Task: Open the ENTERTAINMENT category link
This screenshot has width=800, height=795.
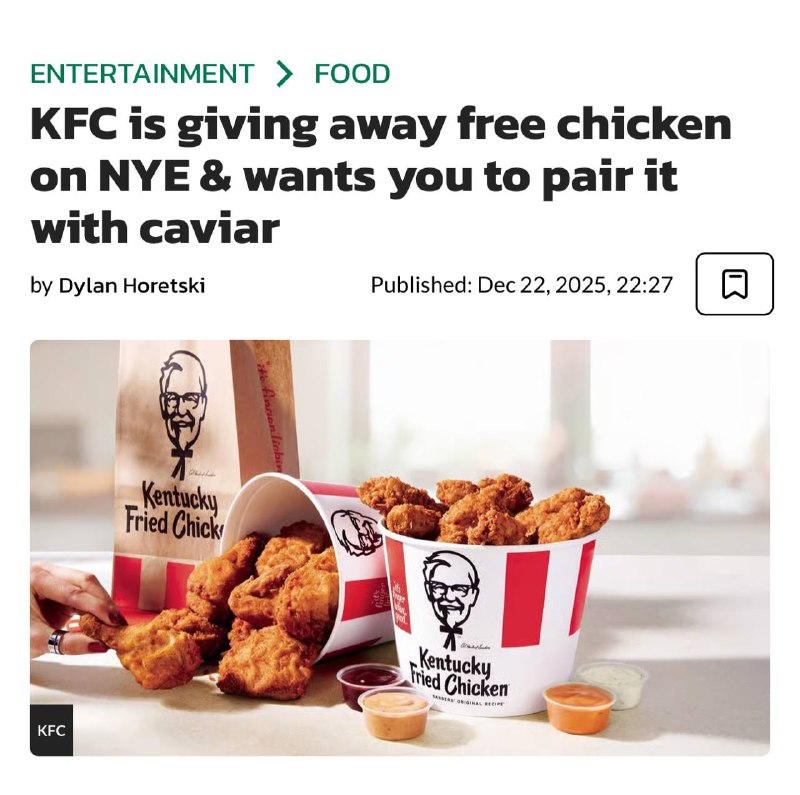Action: [x=142, y=74]
